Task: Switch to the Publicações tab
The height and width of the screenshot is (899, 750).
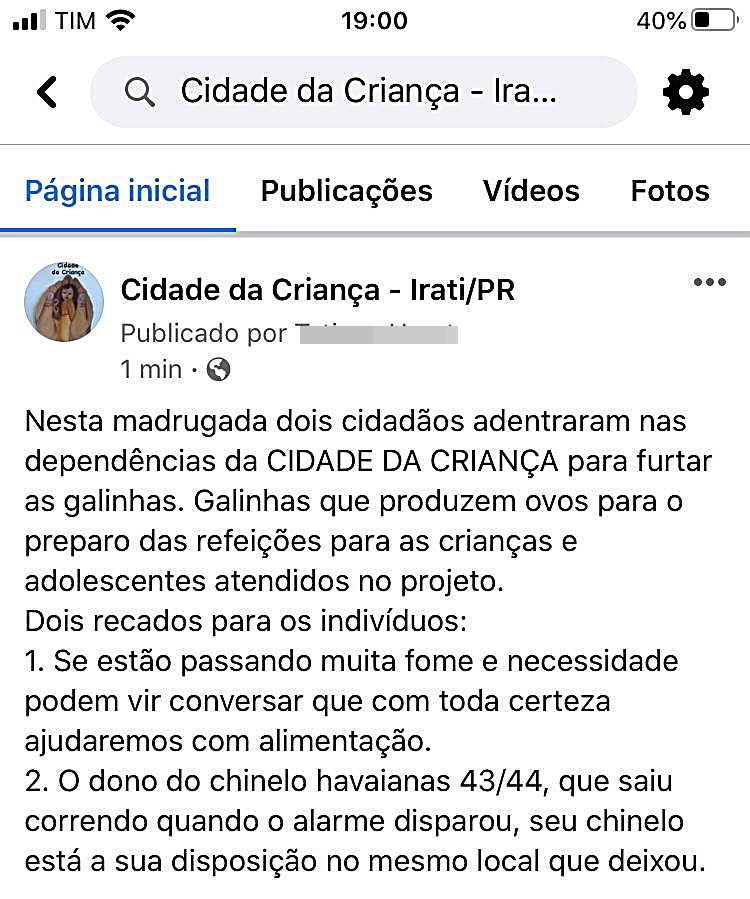Action: click(x=346, y=191)
